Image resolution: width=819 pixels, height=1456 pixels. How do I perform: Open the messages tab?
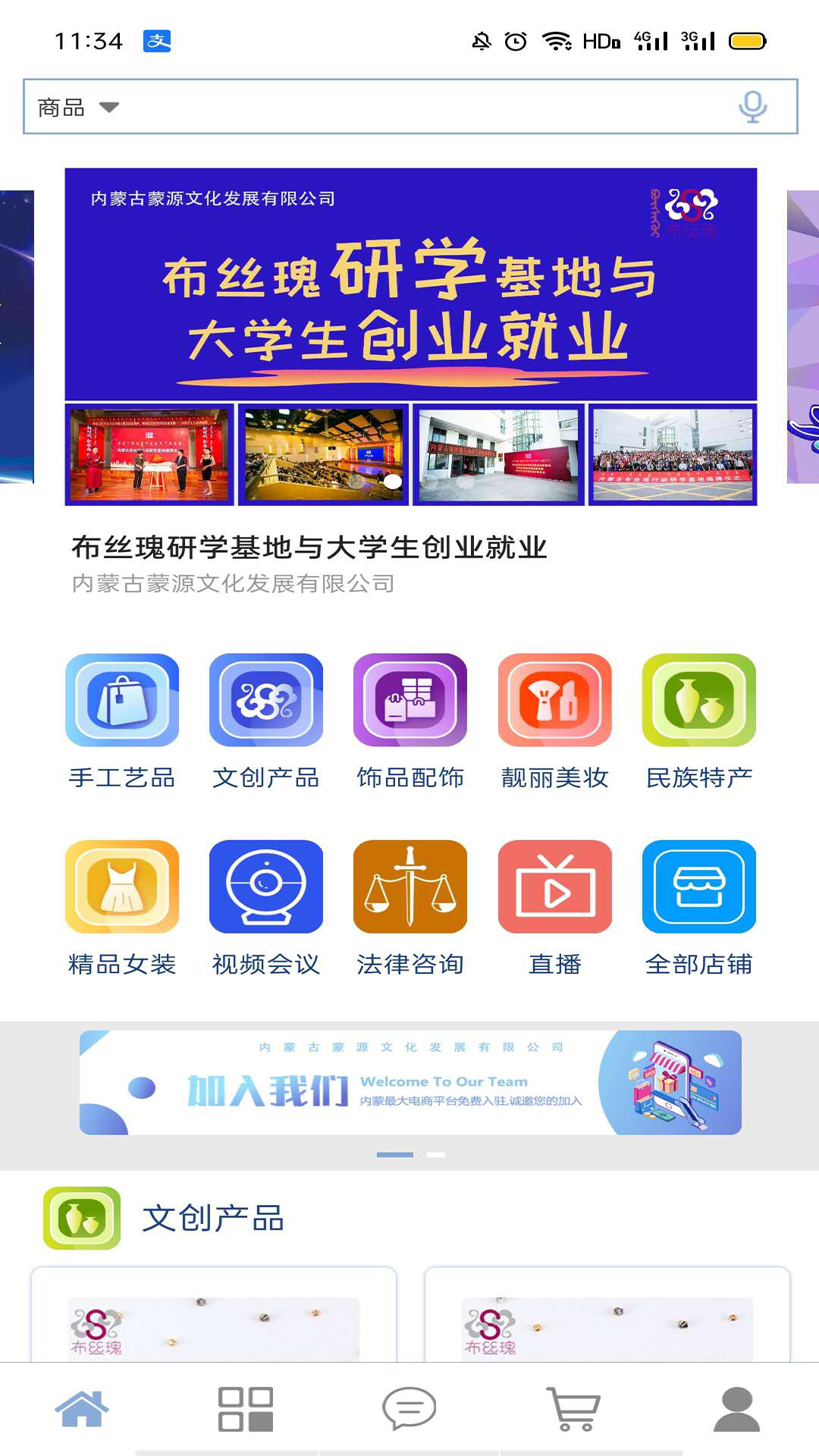pyautogui.click(x=409, y=1409)
